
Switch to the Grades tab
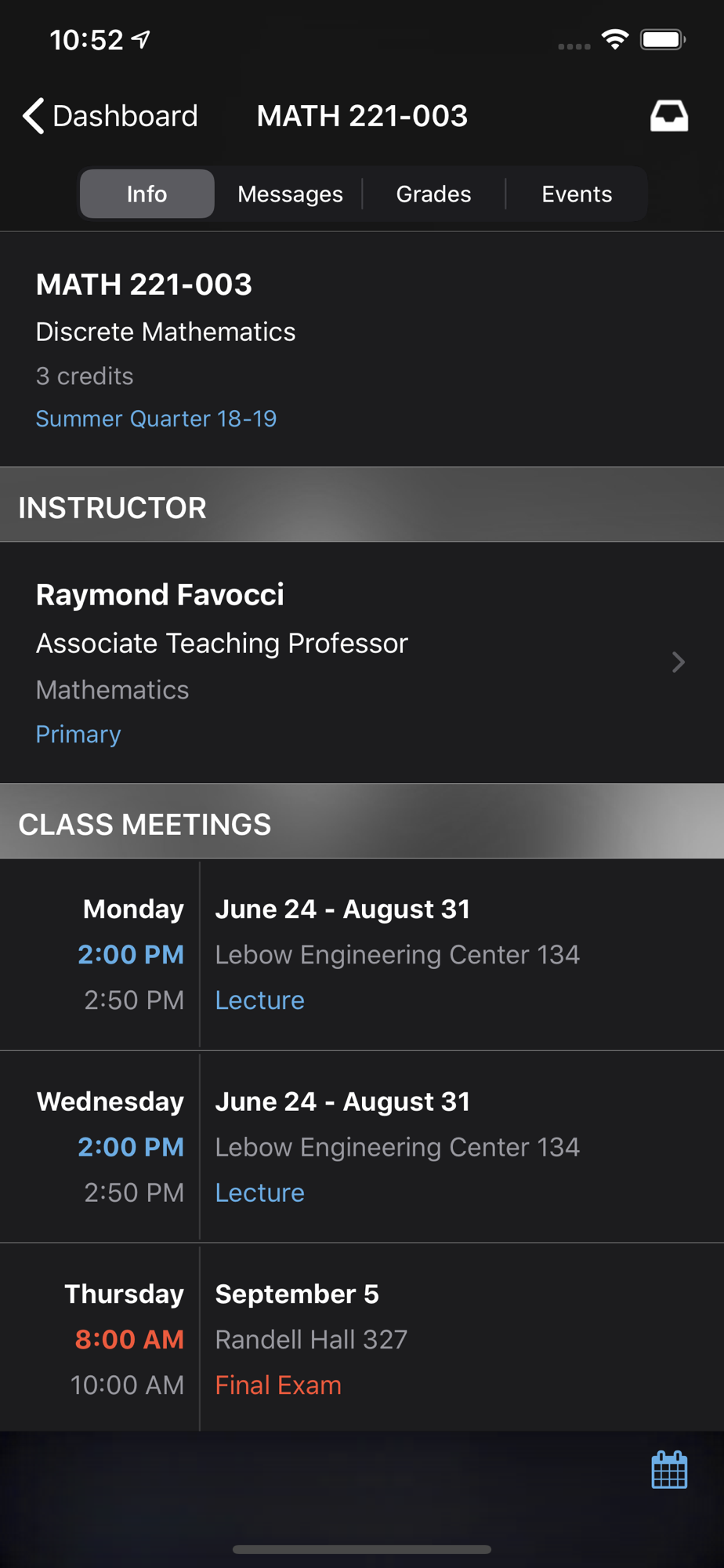[x=433, y=194]
